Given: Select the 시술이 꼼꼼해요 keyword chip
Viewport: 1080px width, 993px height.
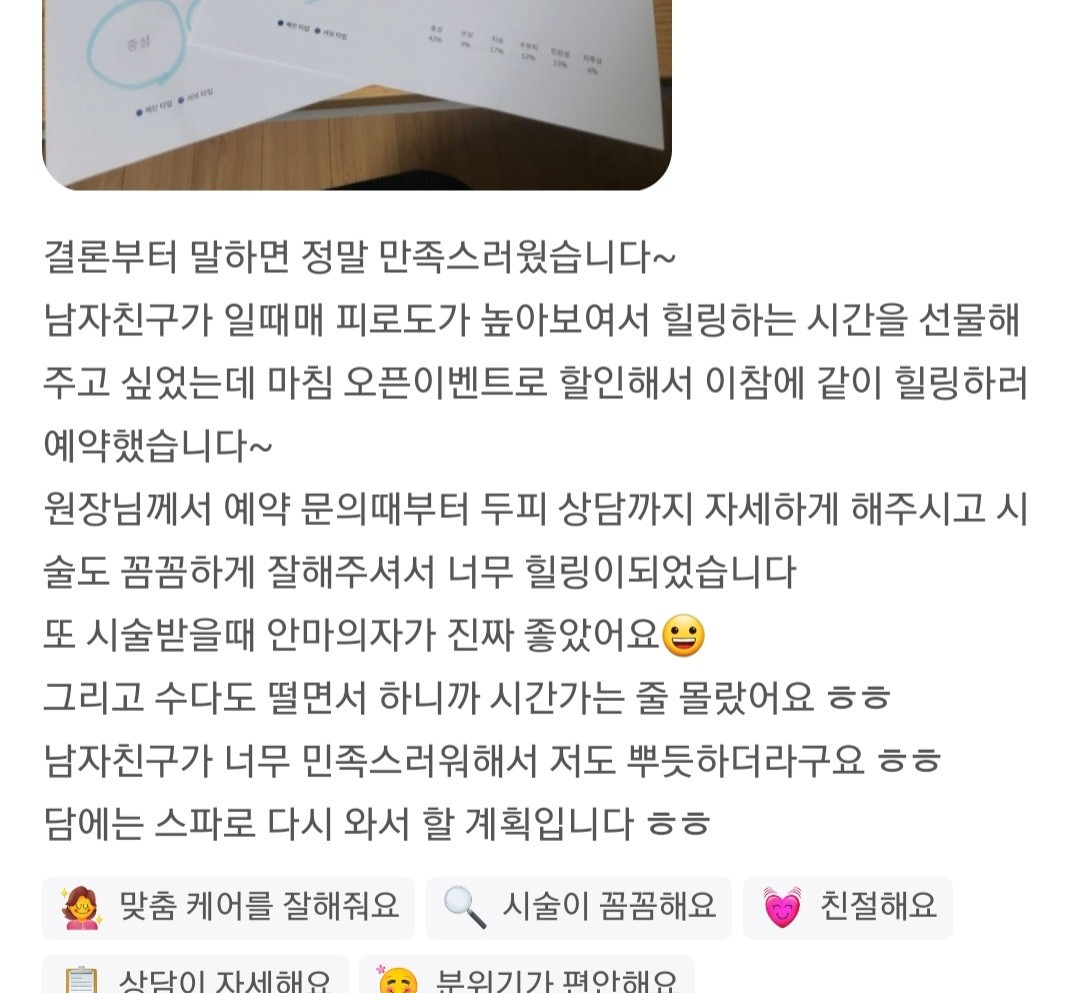Looking at the screenshot, I should [578, 908].
